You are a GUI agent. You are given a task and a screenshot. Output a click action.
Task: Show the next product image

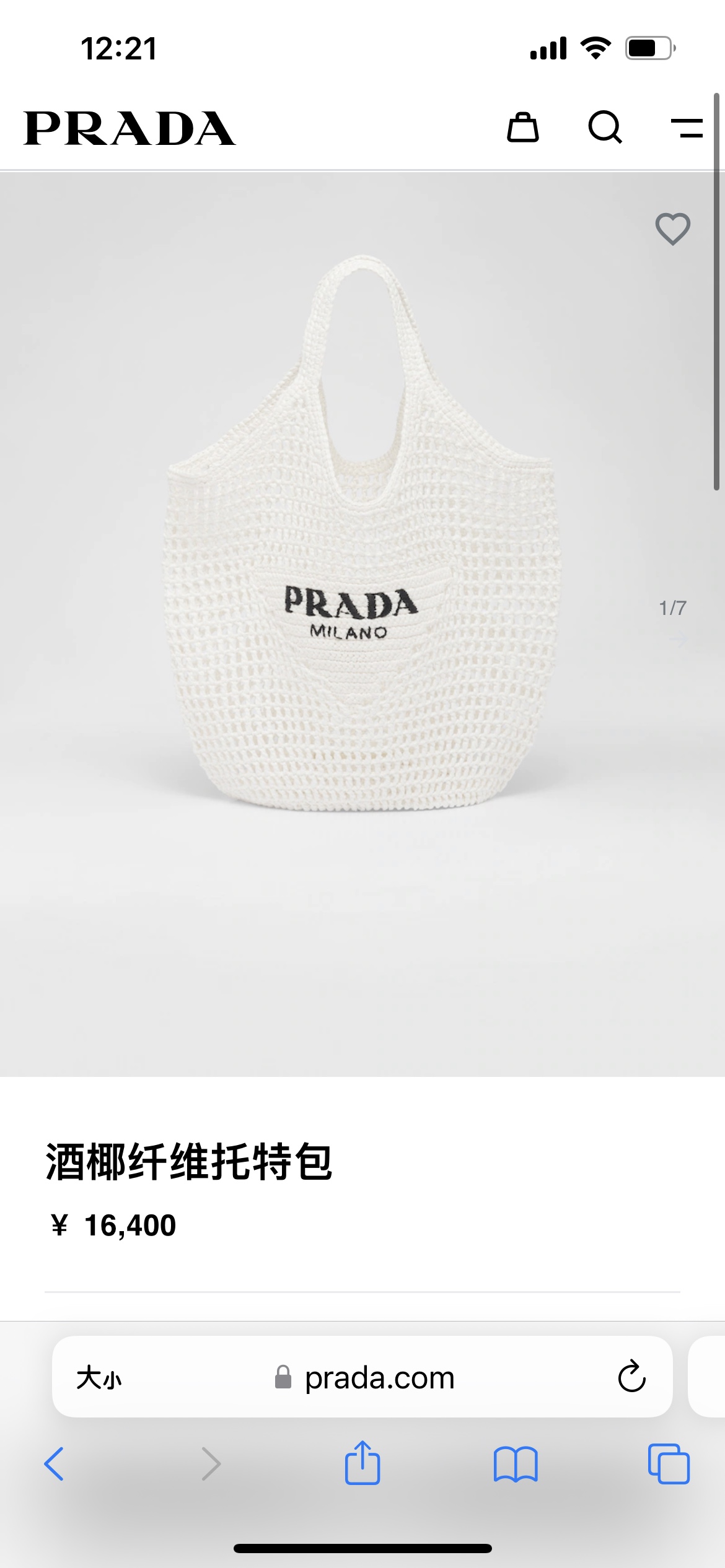click(x=679, y=638)
